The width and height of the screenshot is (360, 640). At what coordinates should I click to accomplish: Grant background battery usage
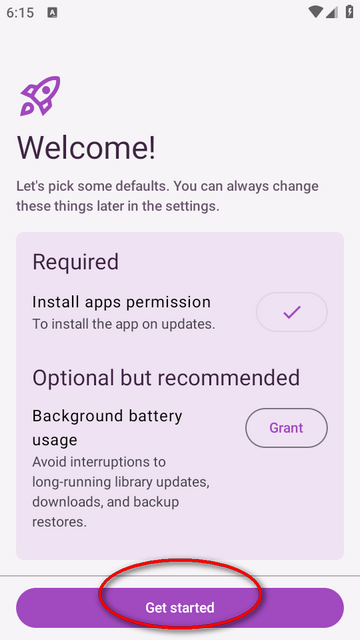click(286, 428)
